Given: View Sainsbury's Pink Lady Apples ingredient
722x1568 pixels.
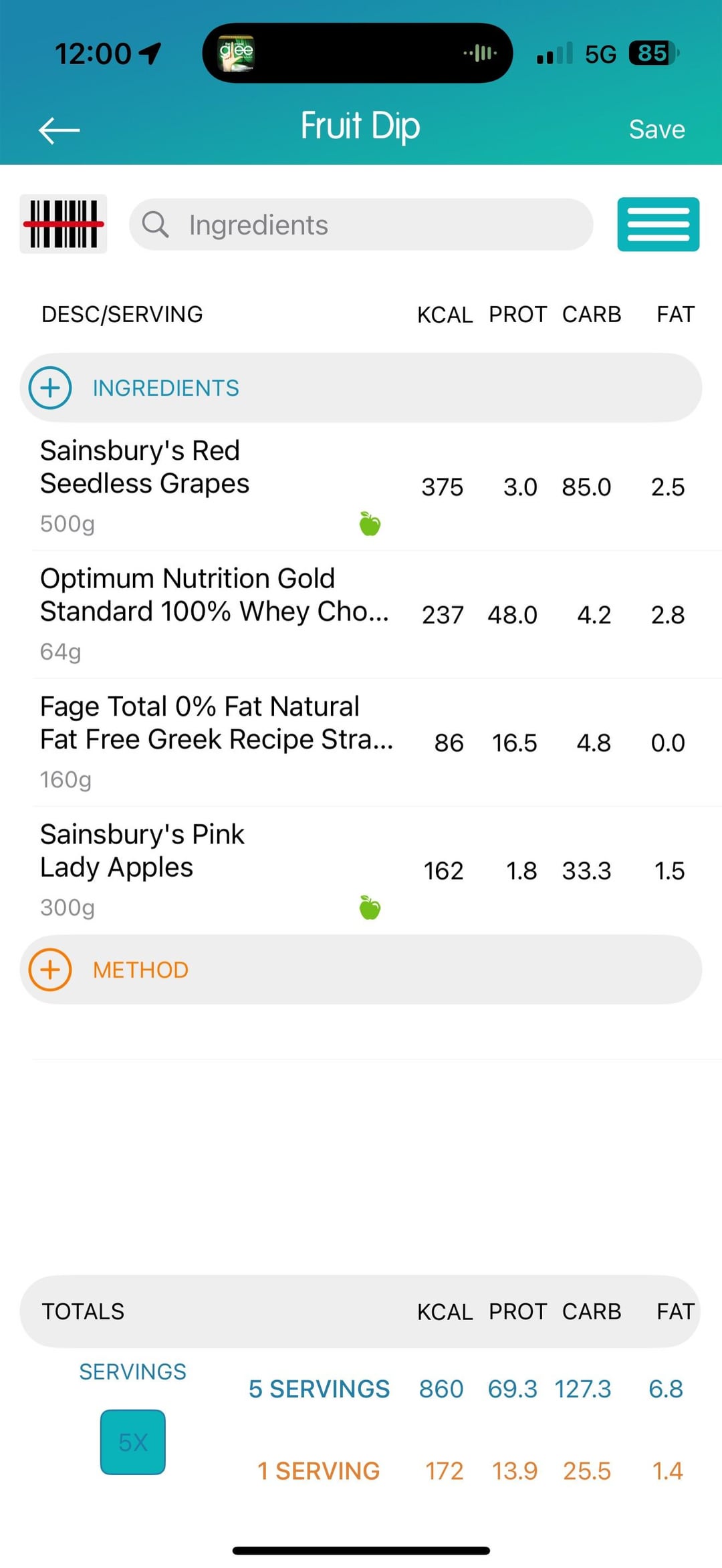Looking at the screenshot, I should (142, 852).
